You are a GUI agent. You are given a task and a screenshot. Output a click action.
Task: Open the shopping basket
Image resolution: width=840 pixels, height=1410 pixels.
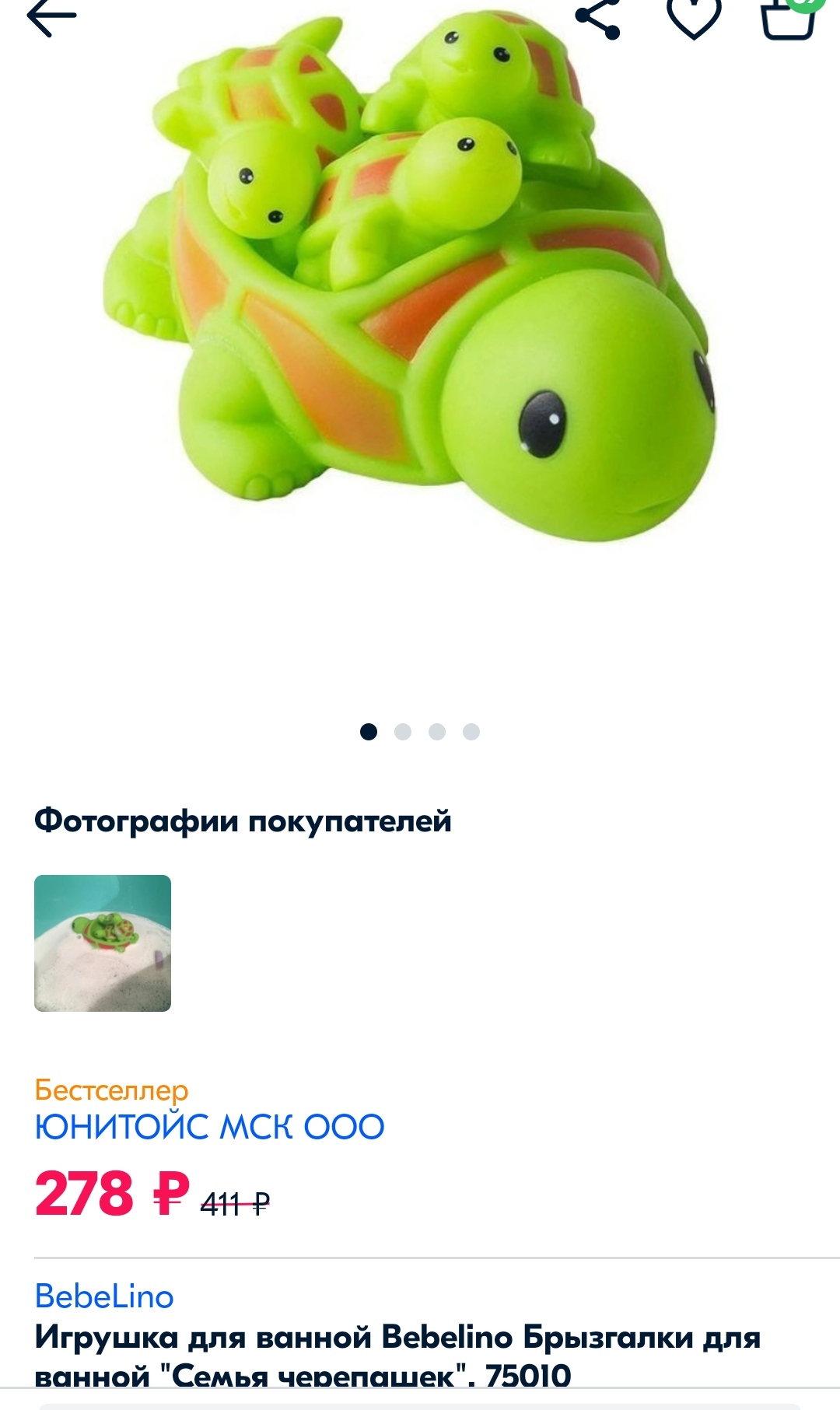(x=789, y=17)
